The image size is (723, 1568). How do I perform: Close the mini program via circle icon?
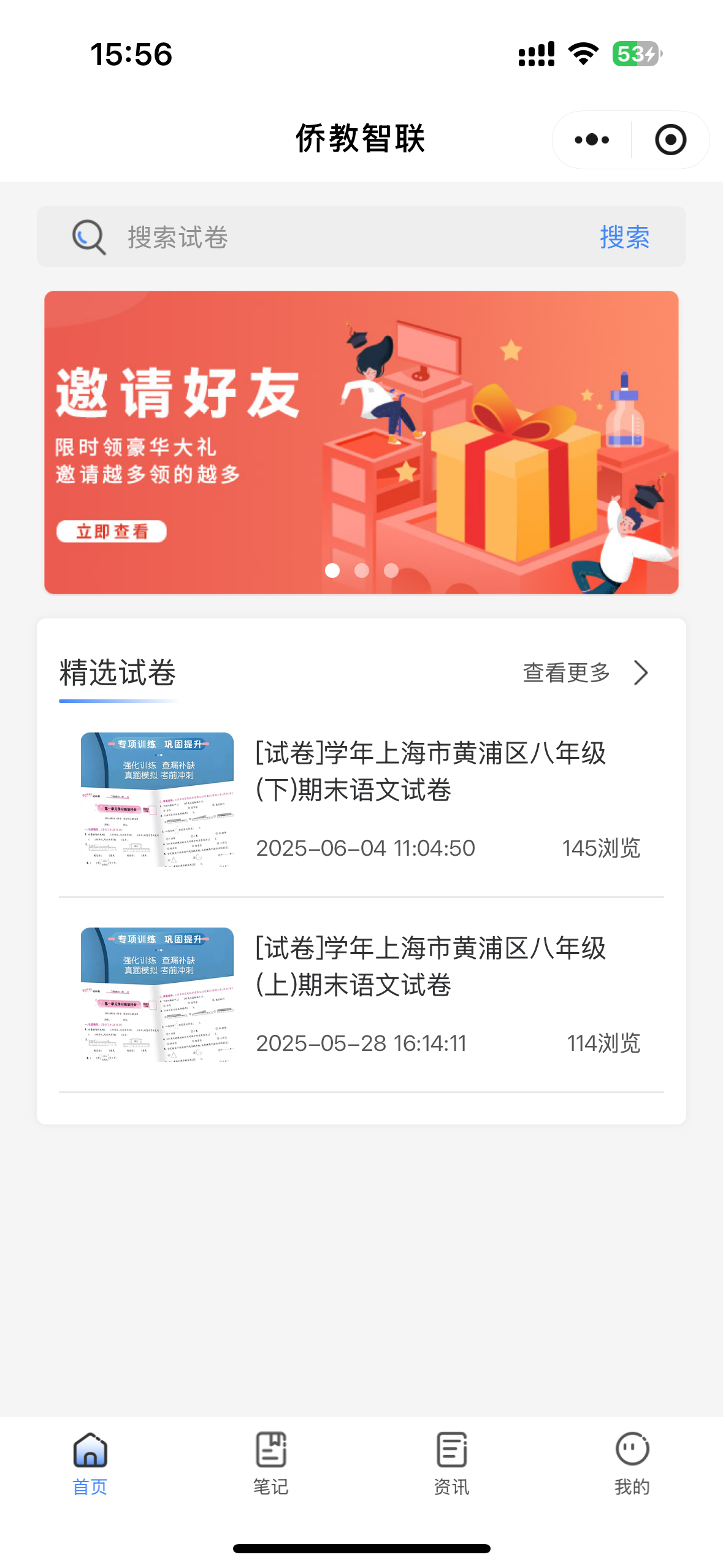coord(670,140)
